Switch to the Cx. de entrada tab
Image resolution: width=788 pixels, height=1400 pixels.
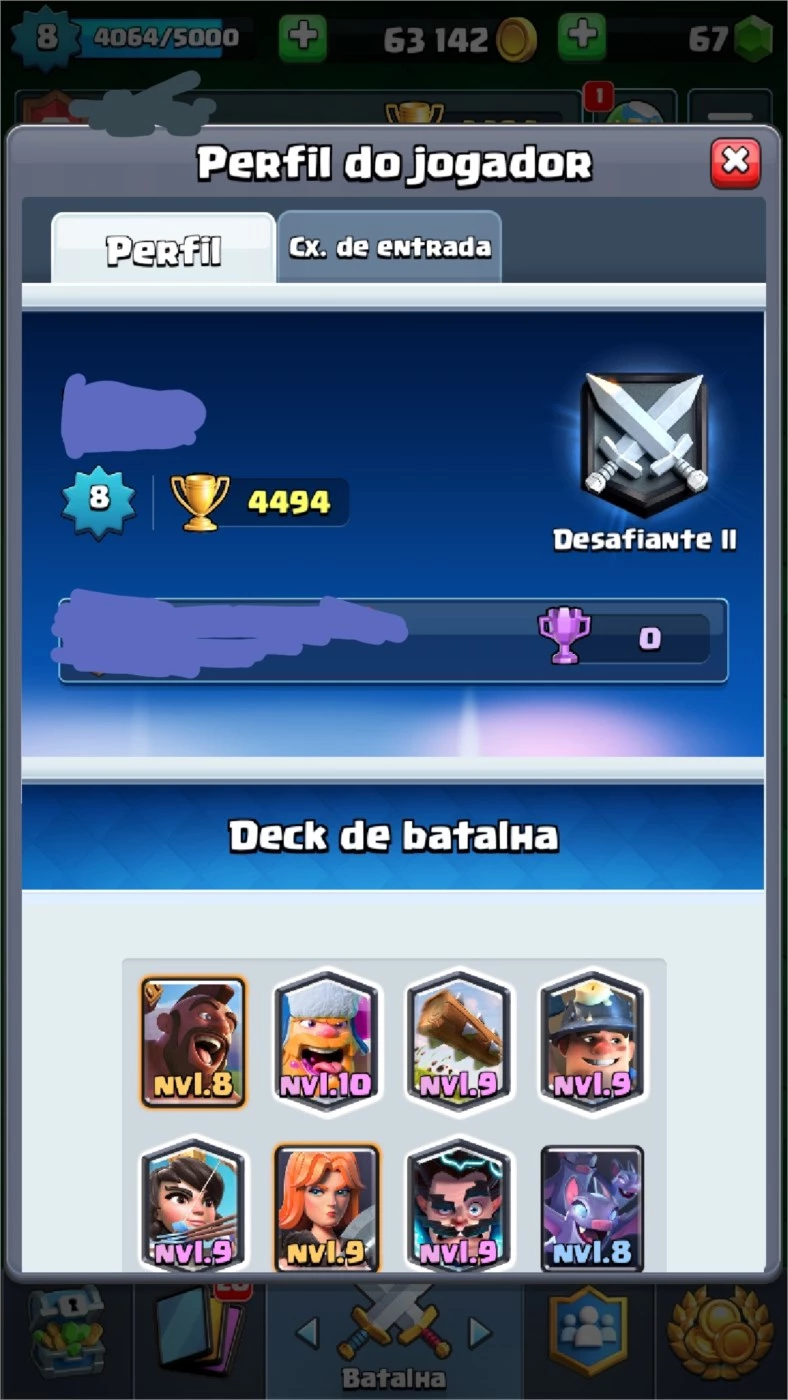390,247
